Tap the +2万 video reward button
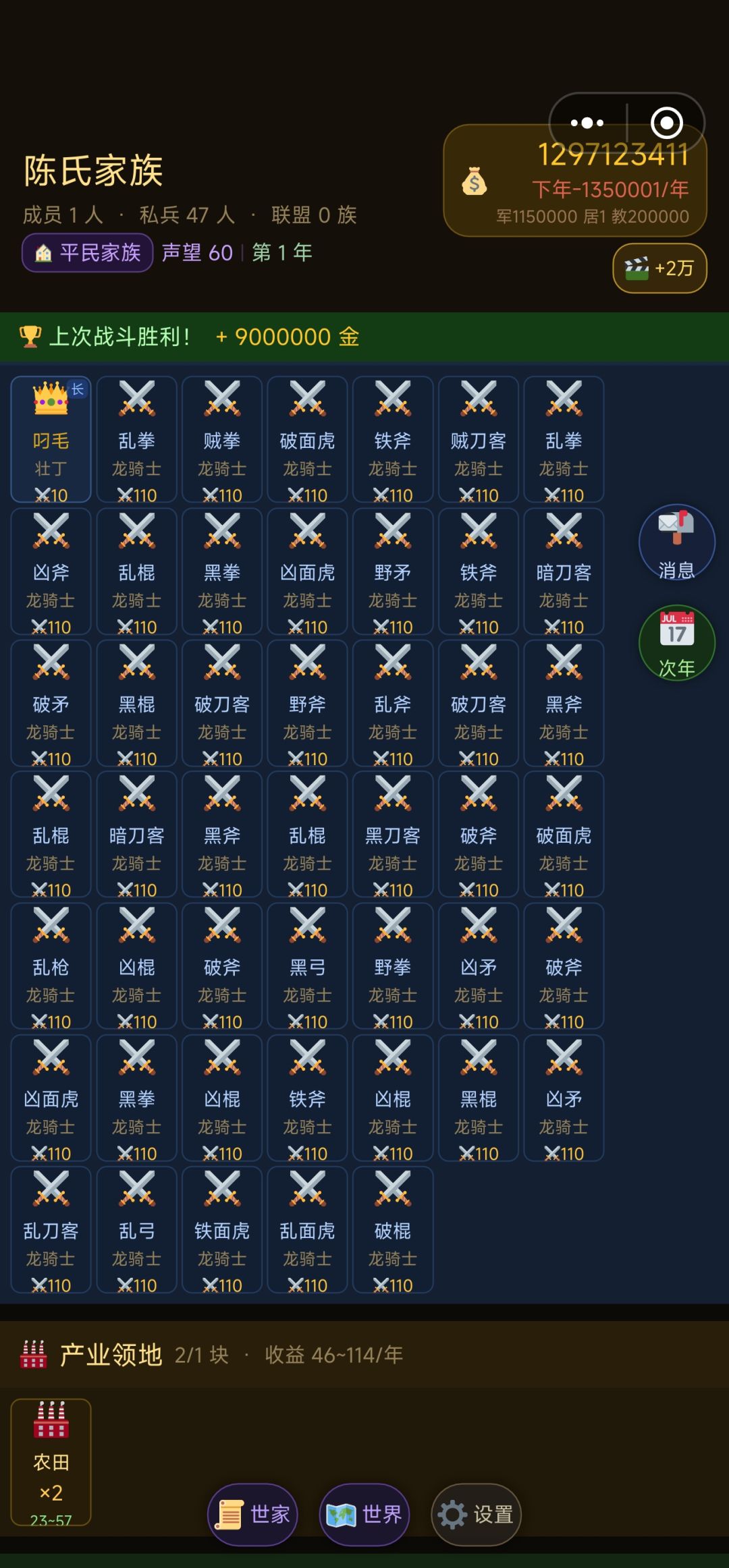The width and height of the screenshot is (729, 1568). click(659, 268)
